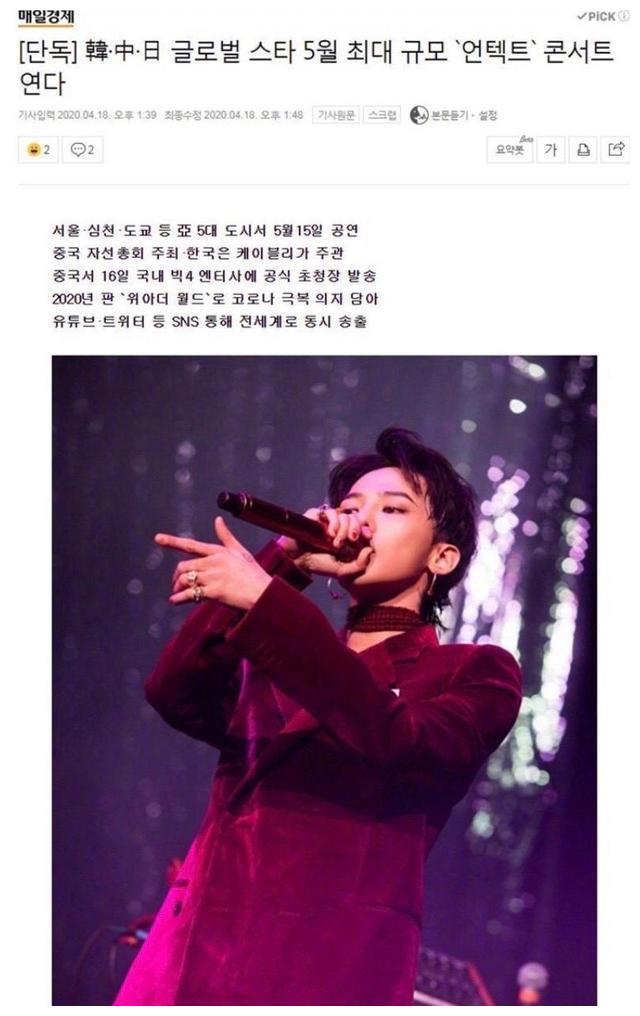Open the 요약봇 summary bot
640x1016 pixels.
tap(508, 150)
